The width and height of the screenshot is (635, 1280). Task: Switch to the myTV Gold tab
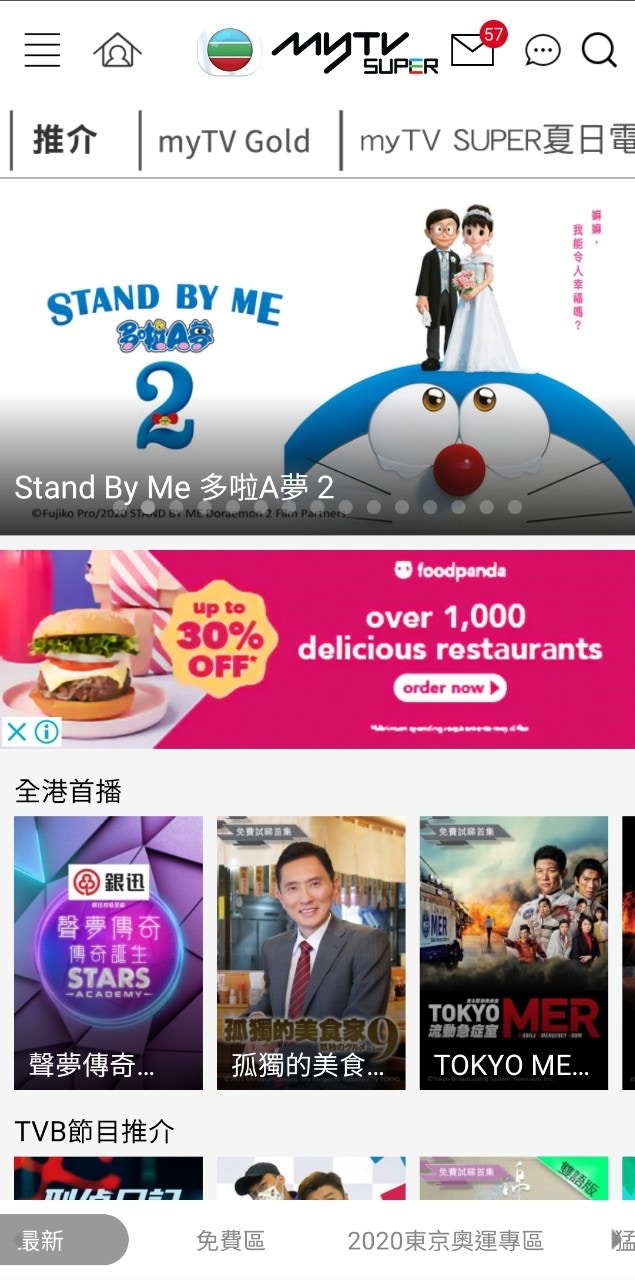pyautogui.click(x=234, y=142)
